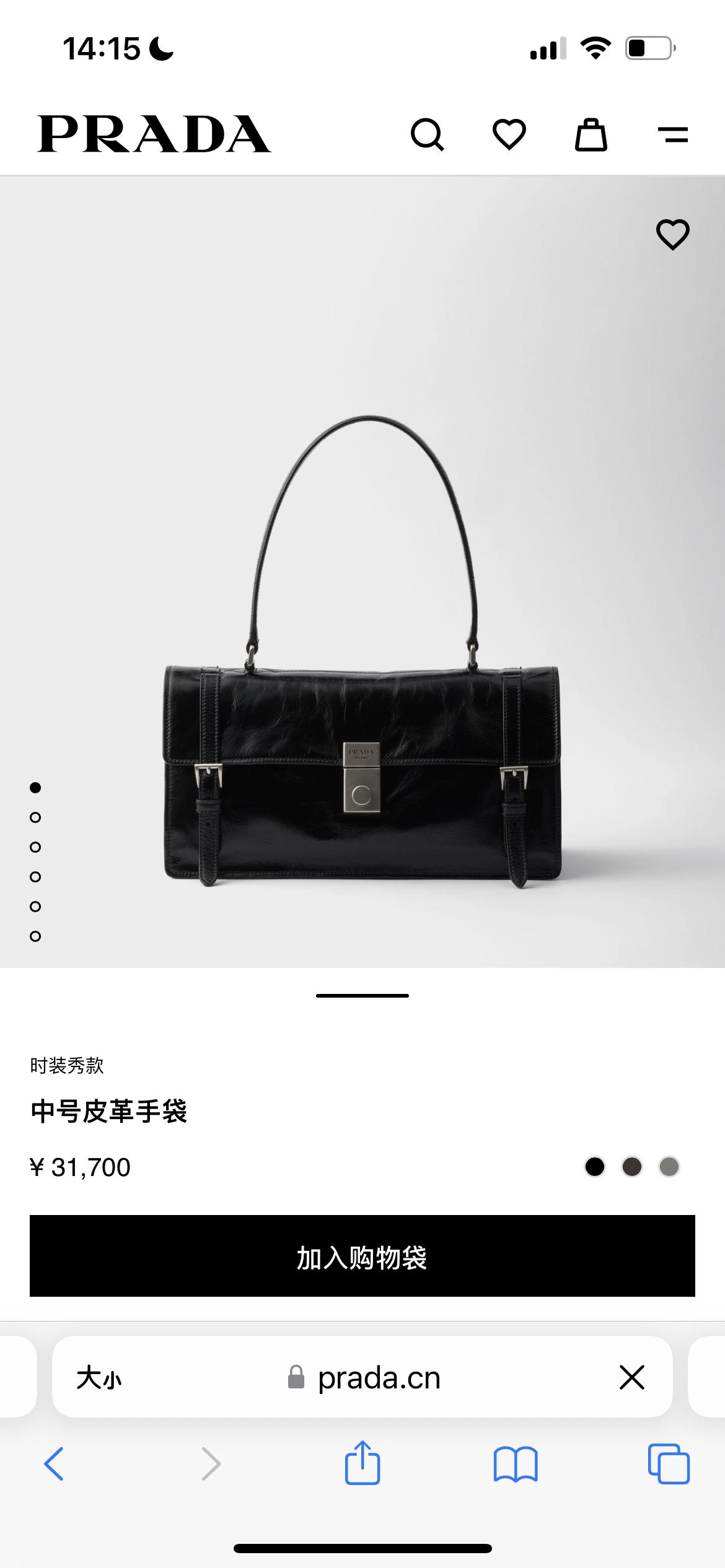This screenshot has width=725, height=1568.
Task: Open the wishlist heart in the header
Action: click(509, 134)
